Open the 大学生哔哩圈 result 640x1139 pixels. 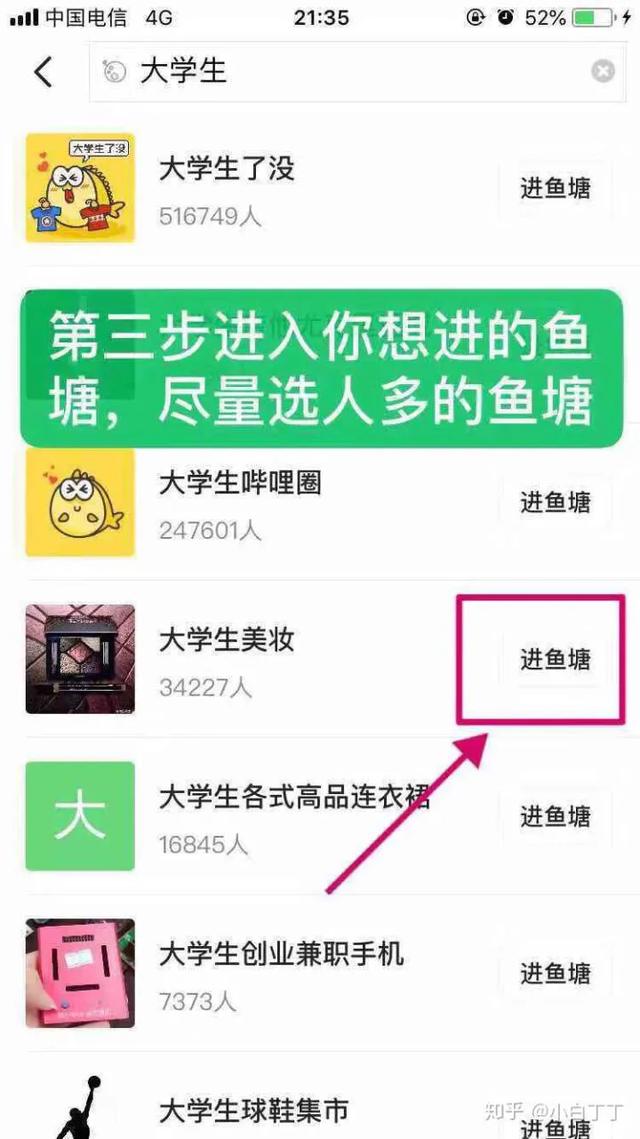pyautogui.click(x=320, y=502)
